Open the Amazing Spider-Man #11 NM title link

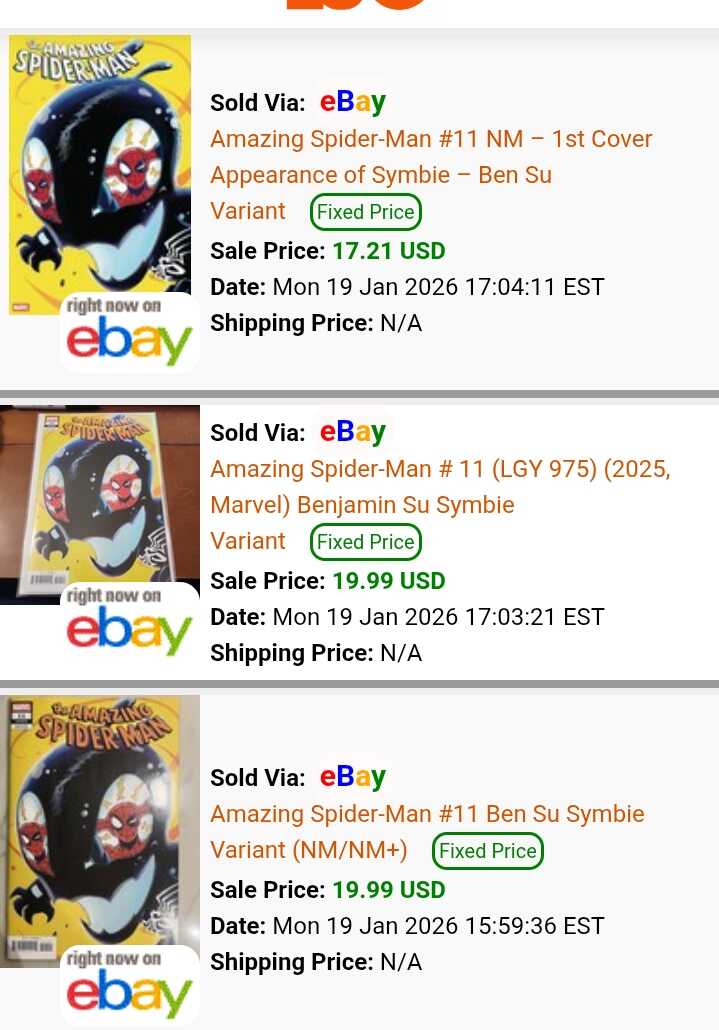[430, 139]
